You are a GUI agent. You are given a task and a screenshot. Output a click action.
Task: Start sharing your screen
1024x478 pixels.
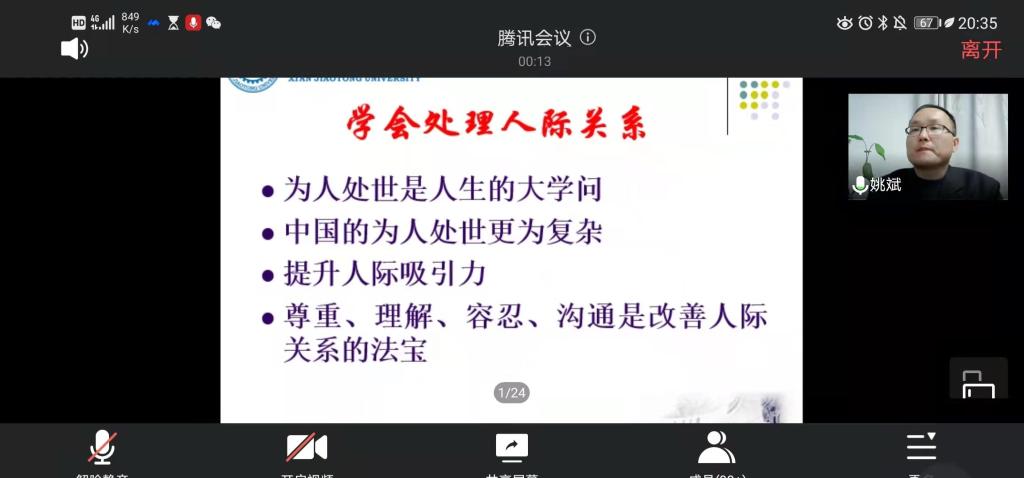[512, 448]
